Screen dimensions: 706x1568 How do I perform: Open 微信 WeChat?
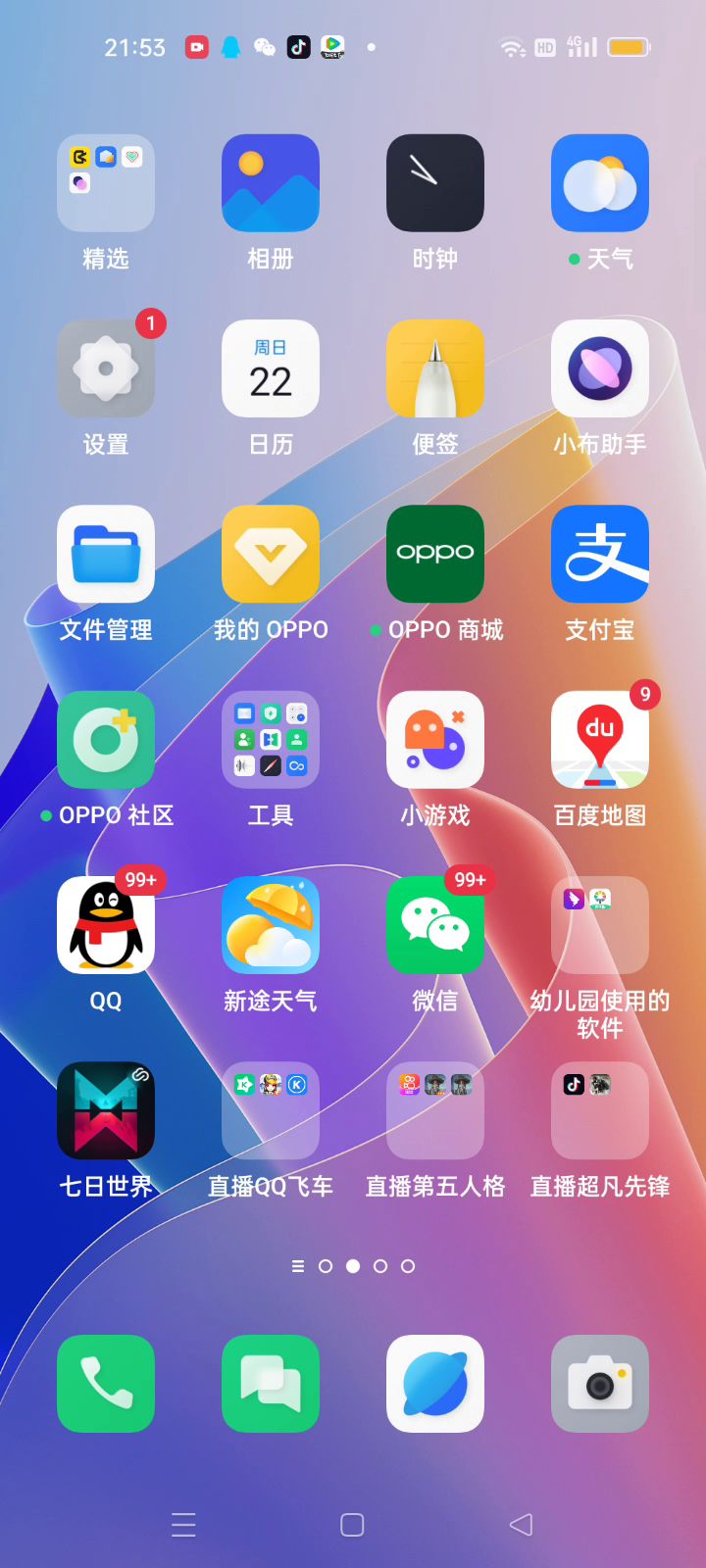point(435,925)
